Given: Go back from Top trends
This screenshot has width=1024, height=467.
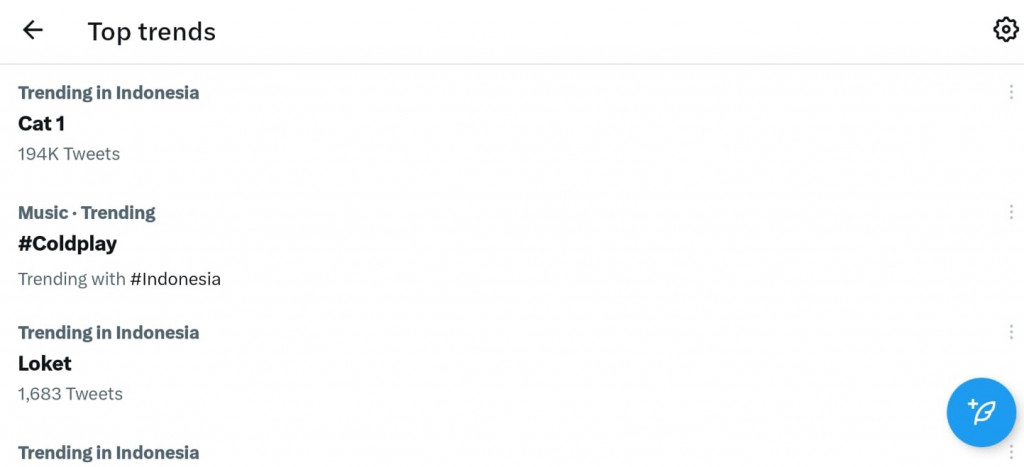Looking at the screenshot, I should (x=33, y=30).
